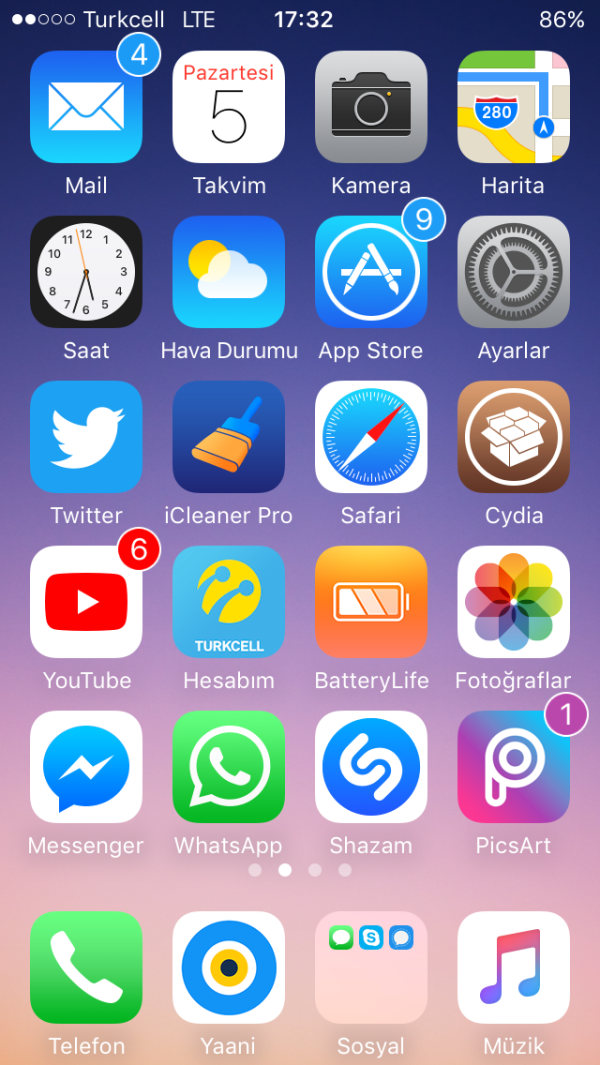This screenshot has width=600, height=1065.
Task: Launch the Saat clock app
Action: click(86, 272)
